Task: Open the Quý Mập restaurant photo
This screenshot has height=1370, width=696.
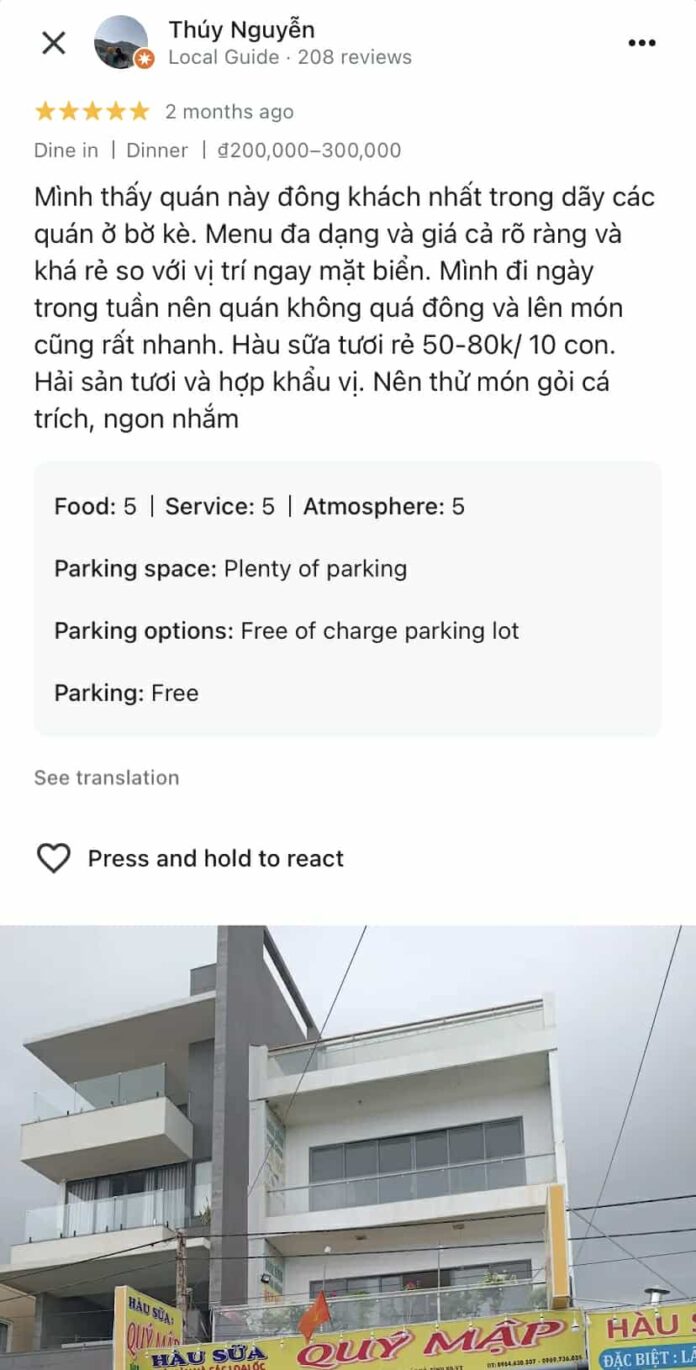Action: coord(348,1147)
